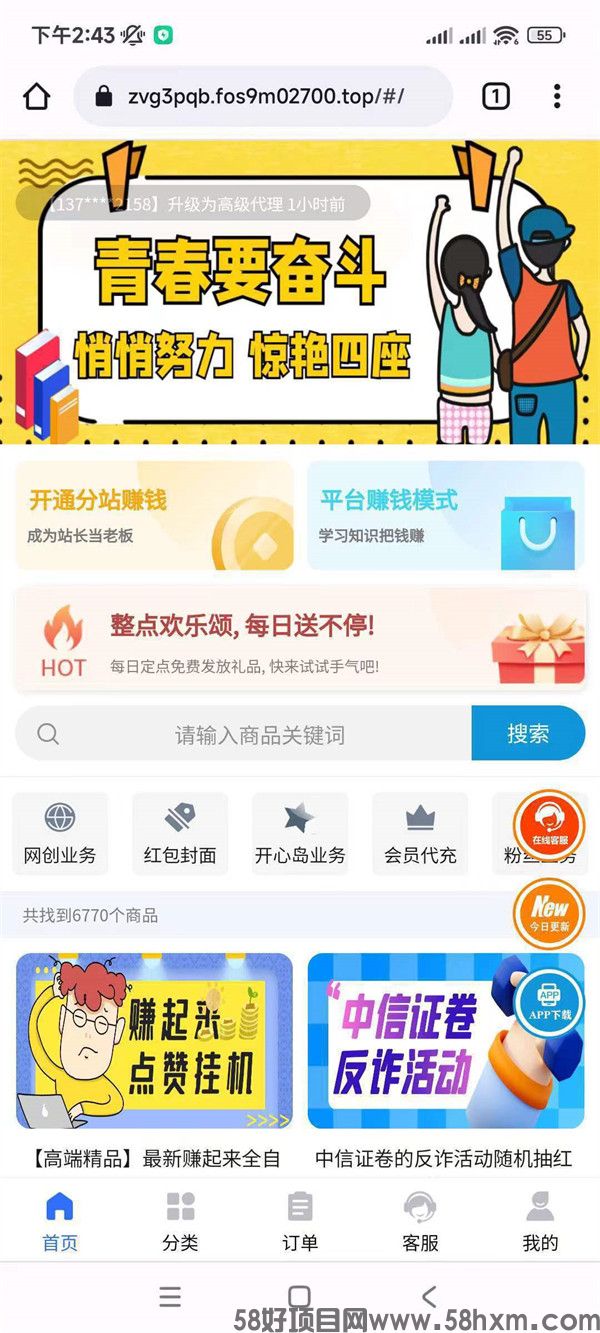This screenshot has height=1333, width=600.
Task: Open the 在线客服 floating button
Action: (x=549, y=824)
